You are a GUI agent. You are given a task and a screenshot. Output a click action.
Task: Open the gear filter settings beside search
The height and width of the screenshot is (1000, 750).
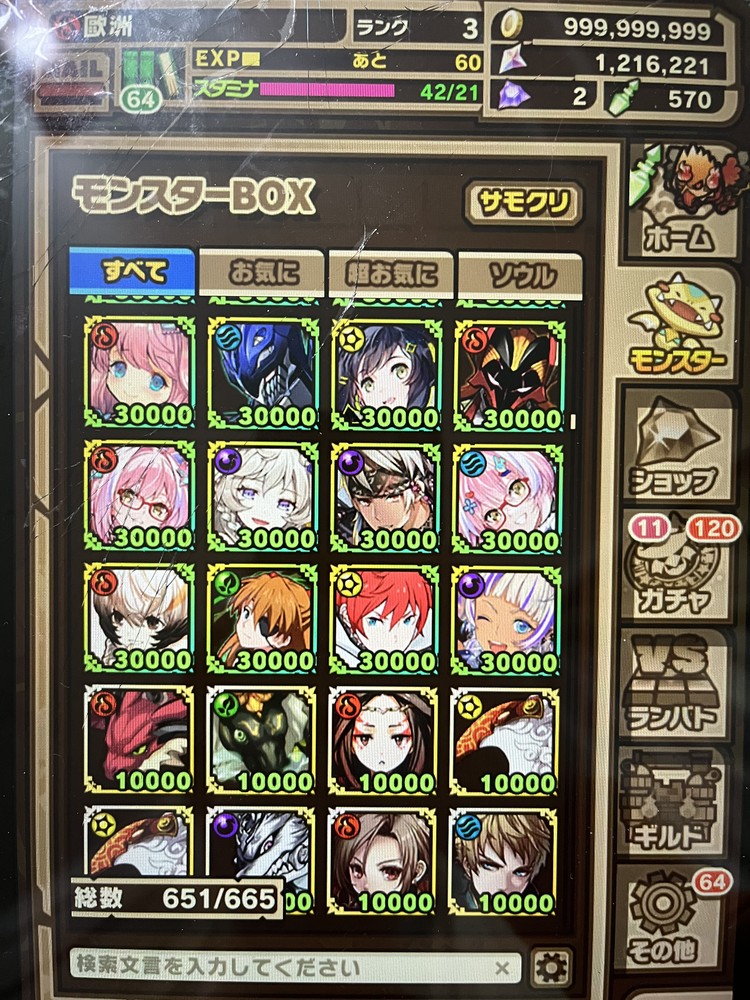click(x=551, y=967)
